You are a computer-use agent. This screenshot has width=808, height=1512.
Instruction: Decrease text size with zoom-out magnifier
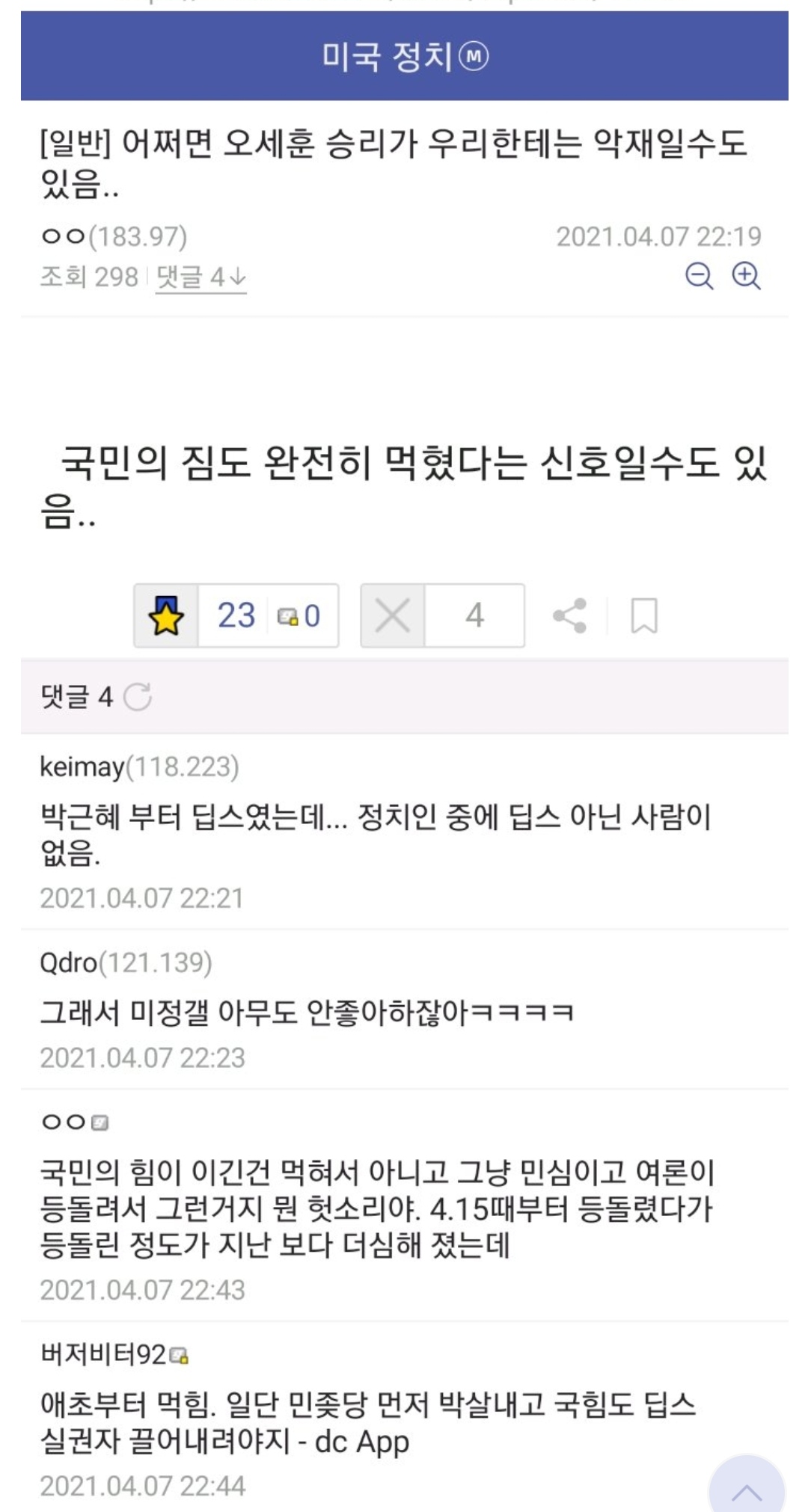pyautogui.click(x=700, y=276)
